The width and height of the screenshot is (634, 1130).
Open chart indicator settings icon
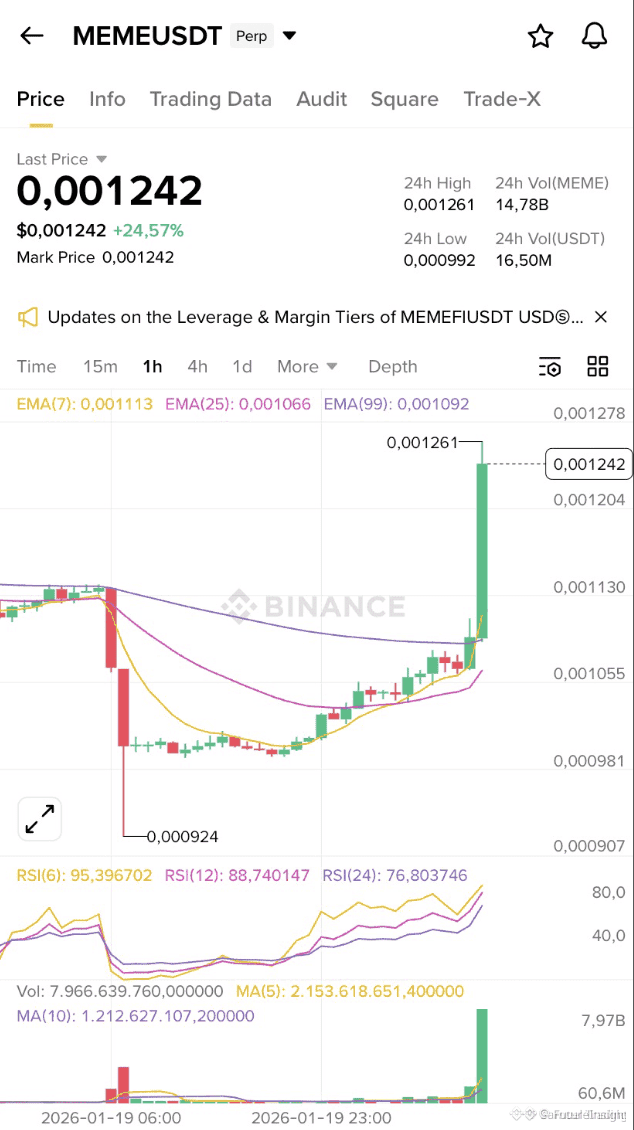(549, 366)
